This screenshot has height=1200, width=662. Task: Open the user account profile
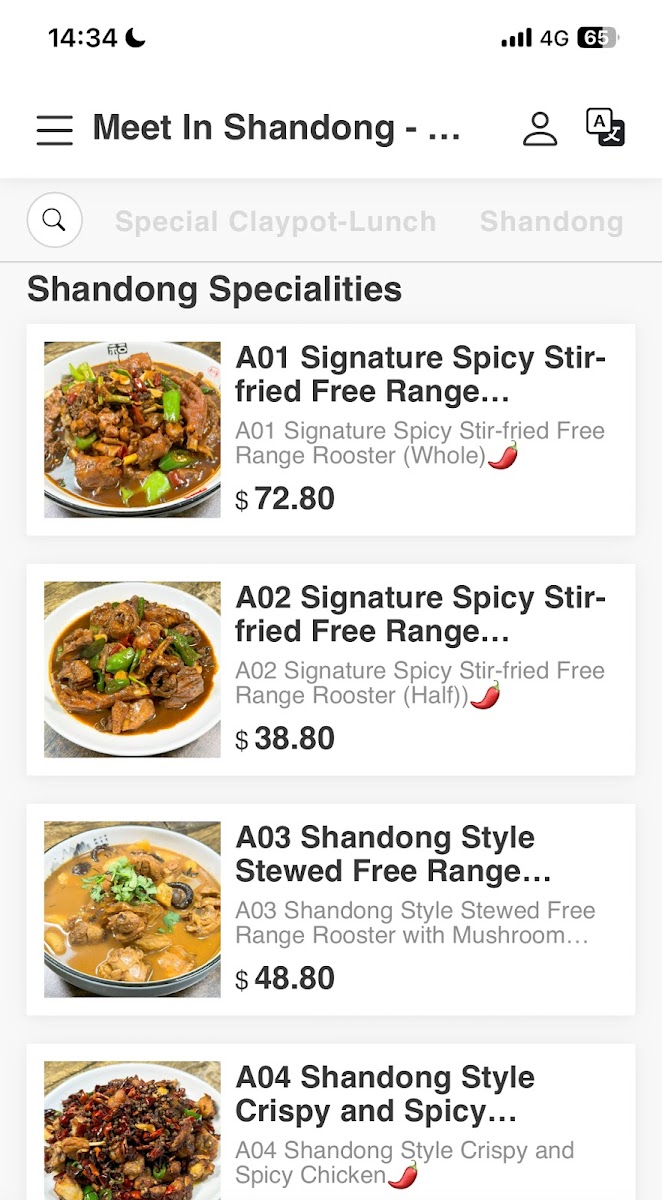540,129
